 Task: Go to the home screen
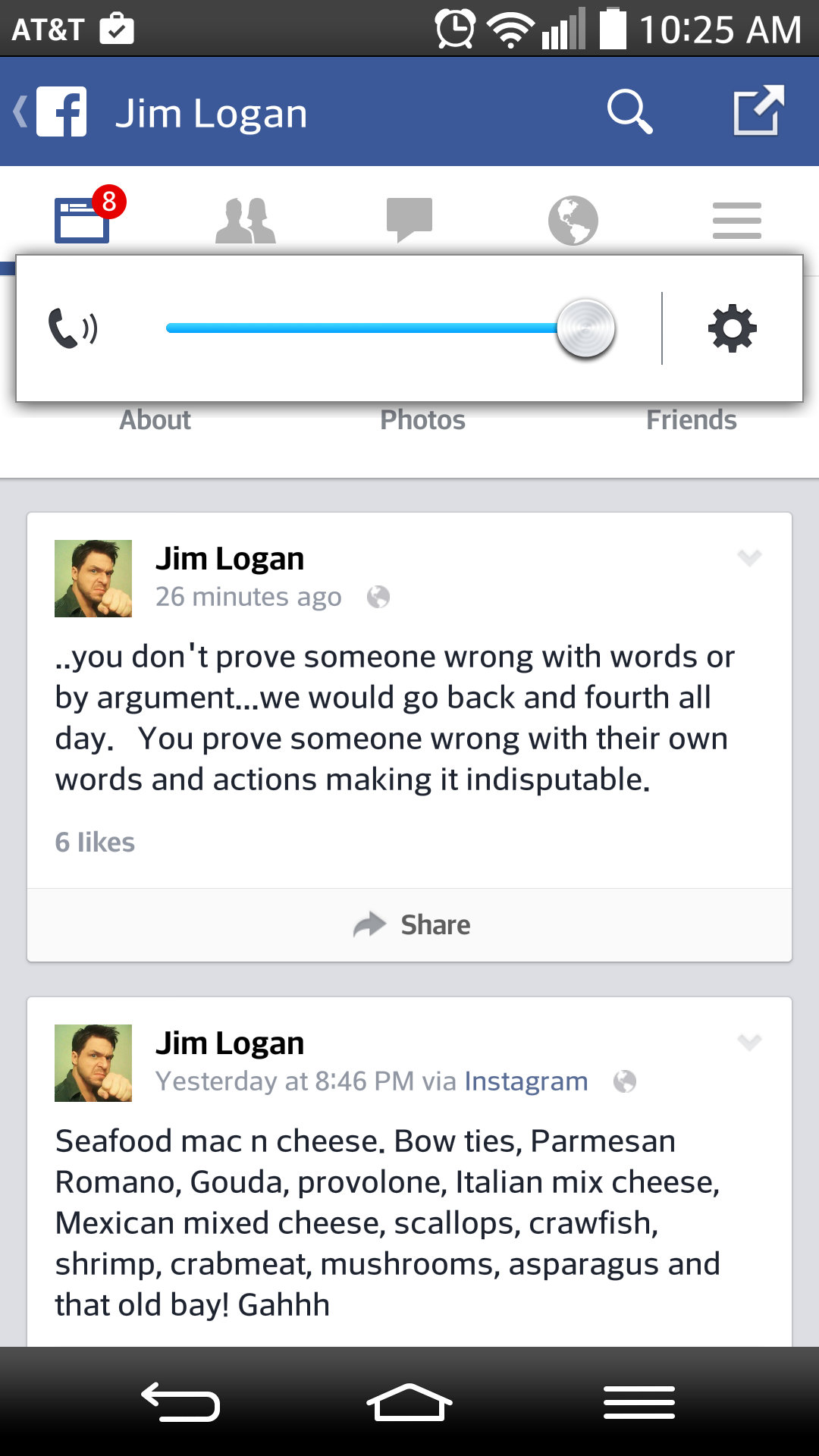(409, 1401)
